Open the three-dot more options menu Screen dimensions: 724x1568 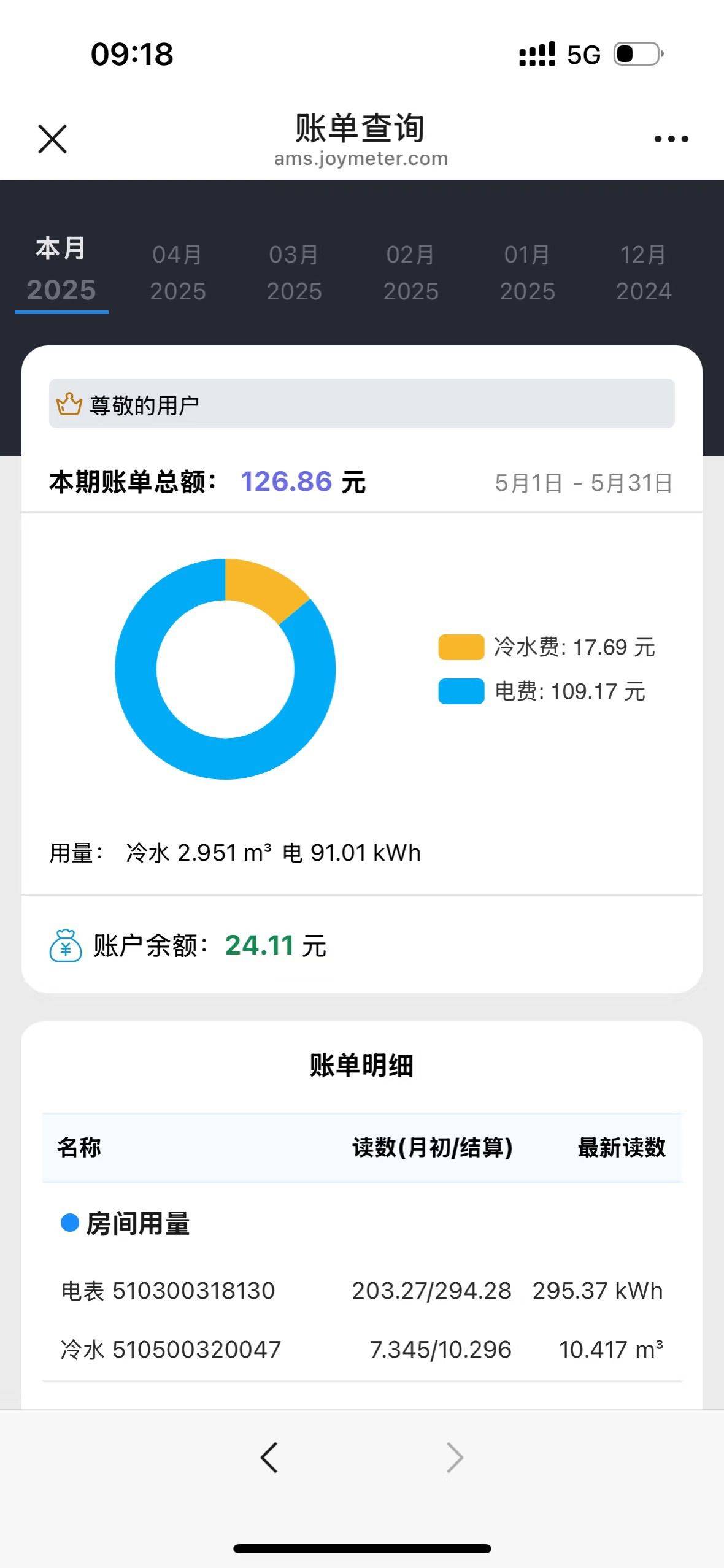pyautogui.click(x=671, y=139)
